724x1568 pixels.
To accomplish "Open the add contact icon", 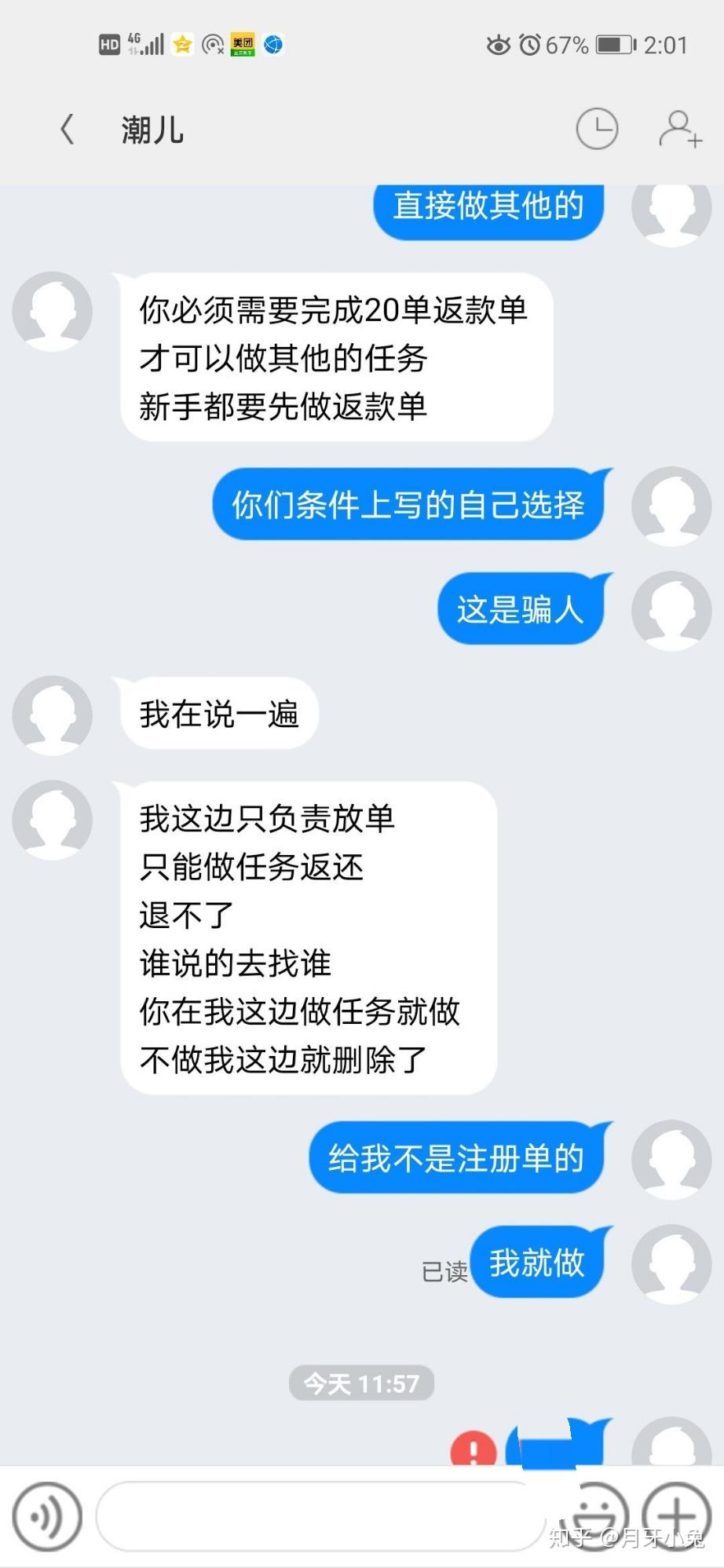I will [x=680, y=129].
